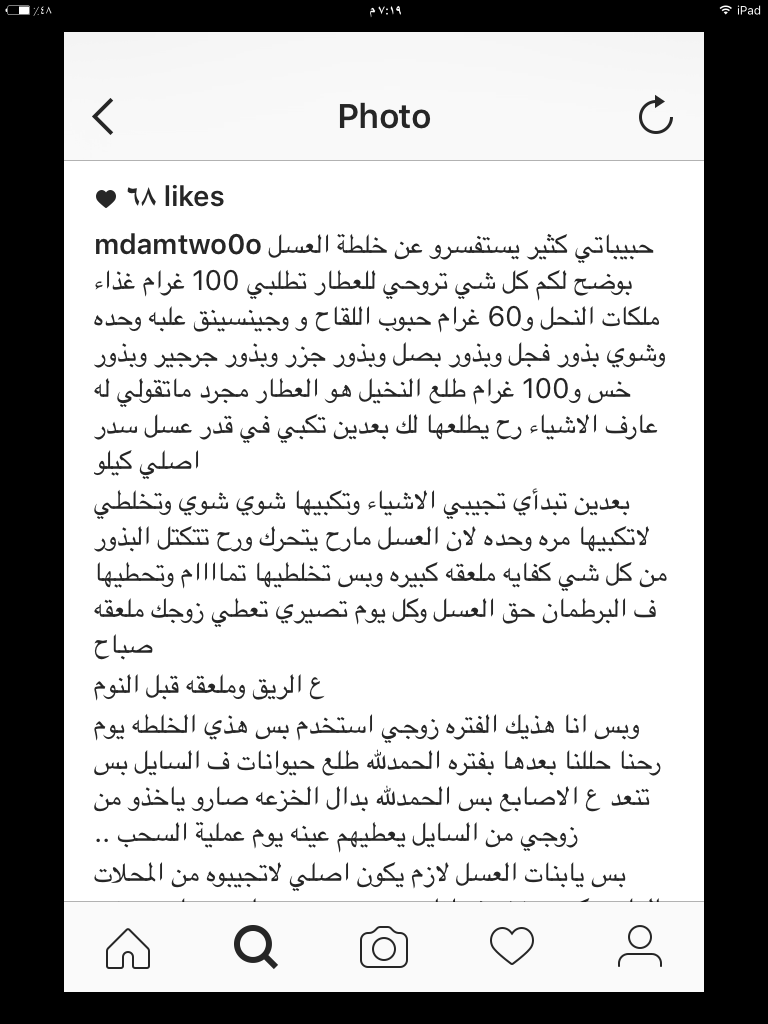Go back from the Photo screen

pyautogui.click(x=103, y=117)
